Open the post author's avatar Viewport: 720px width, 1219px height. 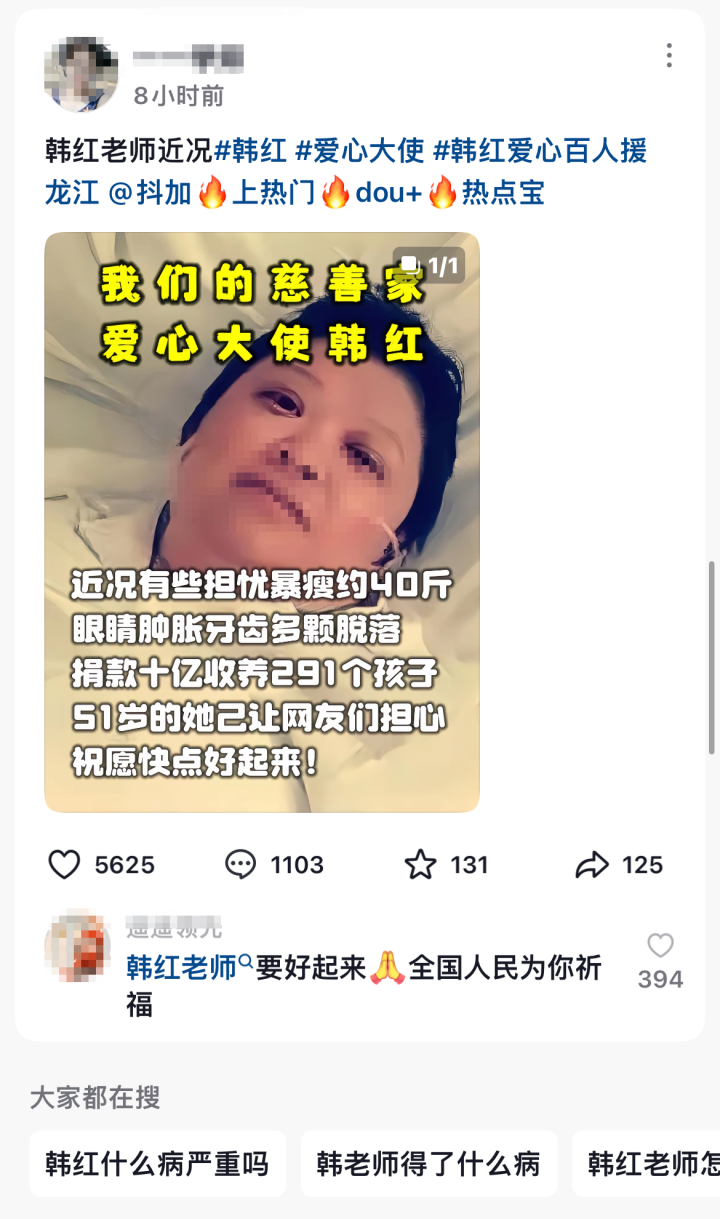point(81,75)
